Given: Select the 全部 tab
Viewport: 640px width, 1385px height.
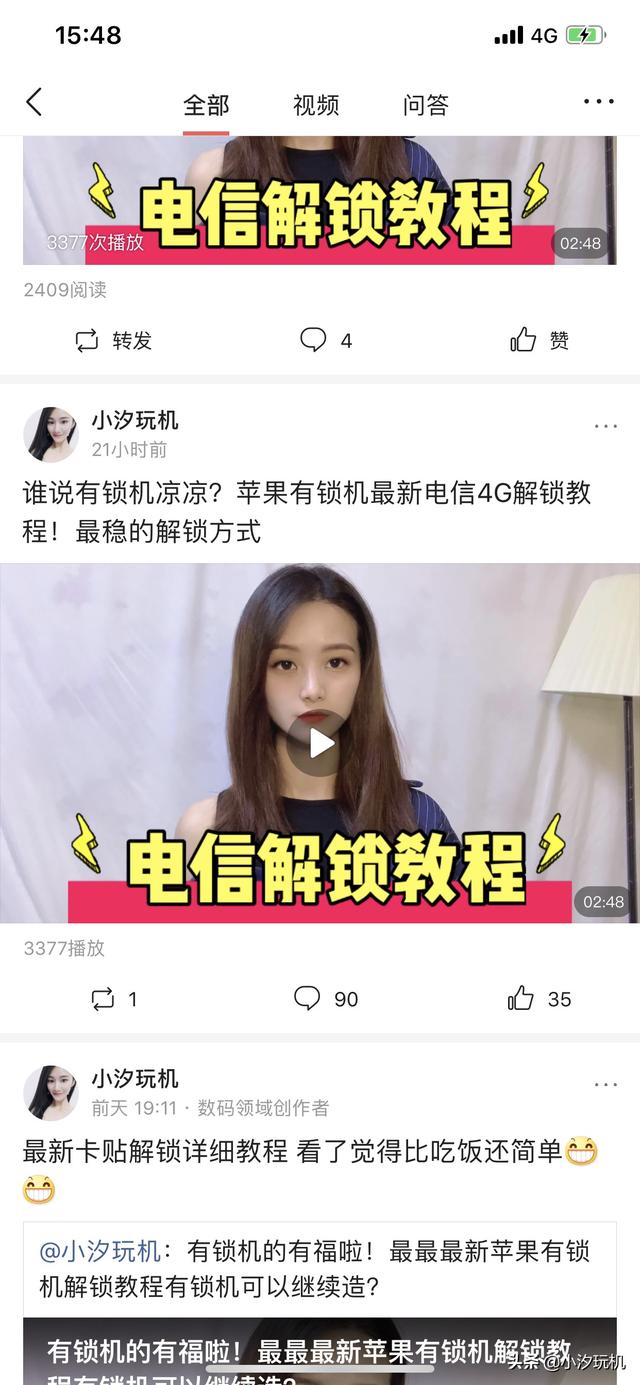Looking at the screenshot, I should tap(206, 105).
